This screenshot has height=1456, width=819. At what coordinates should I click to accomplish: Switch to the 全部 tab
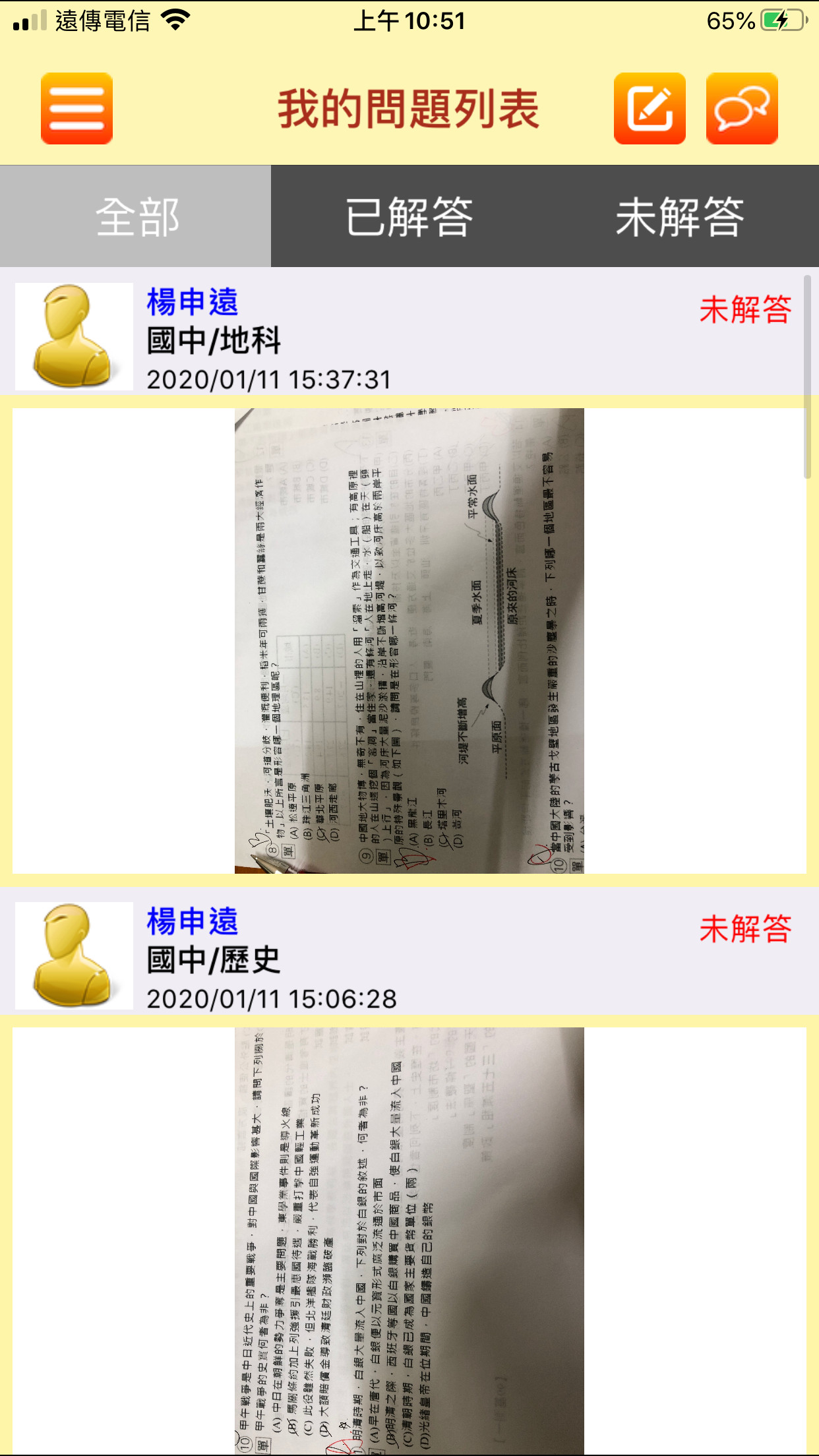(136, 216)
